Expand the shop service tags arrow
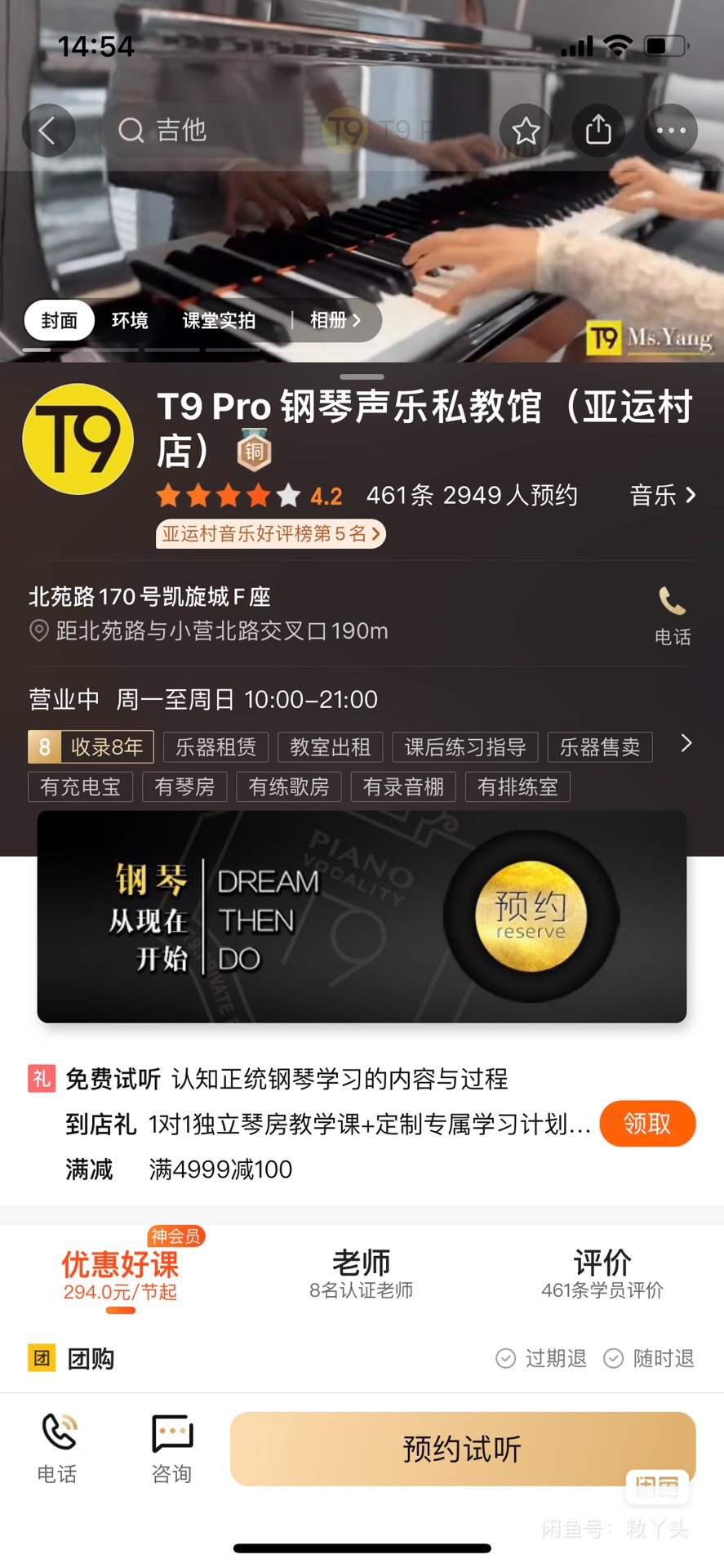724x1568 pixels. [x=686, y=743]
